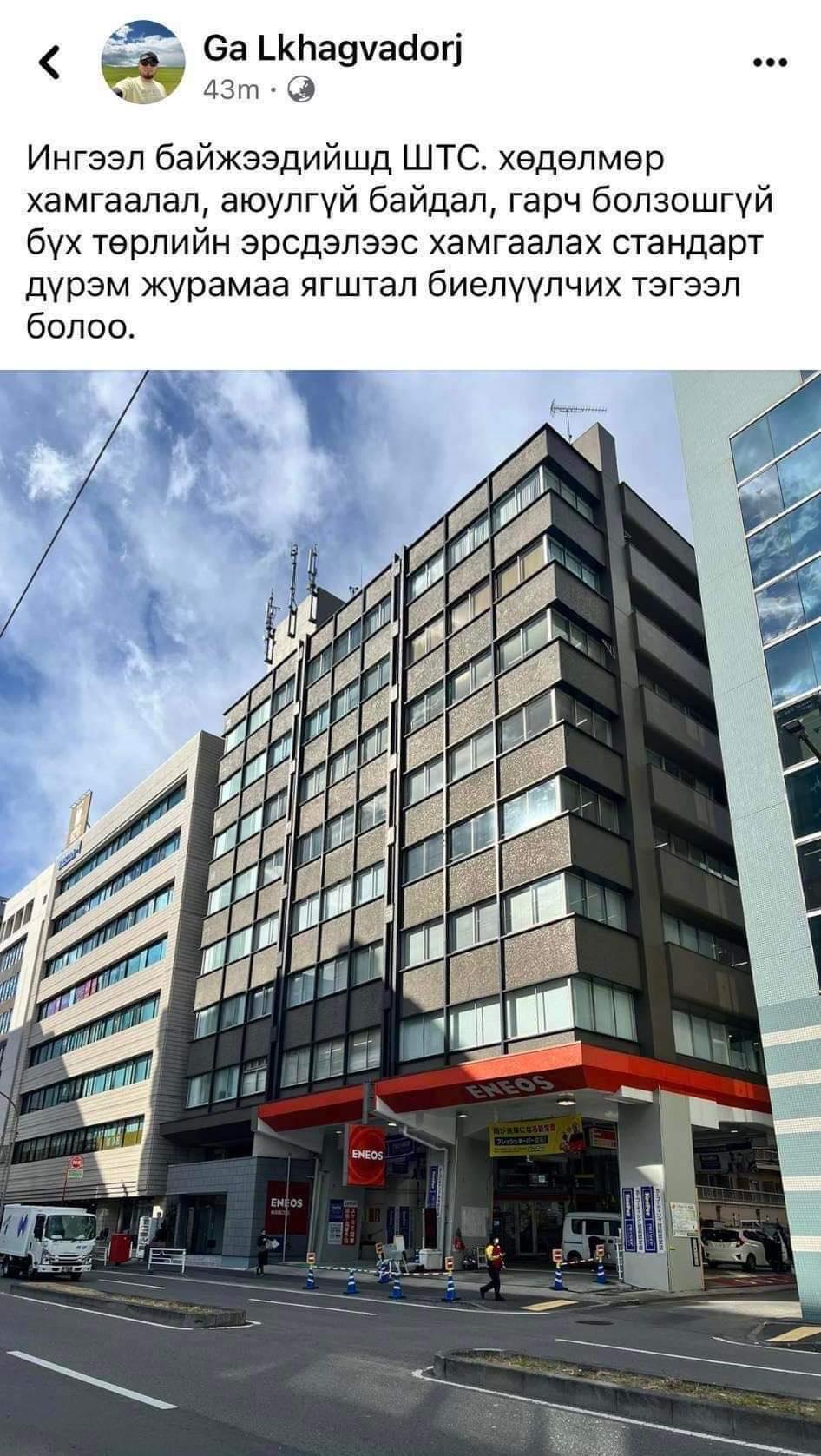Open the post's three-dot options menu

point(770,62)
